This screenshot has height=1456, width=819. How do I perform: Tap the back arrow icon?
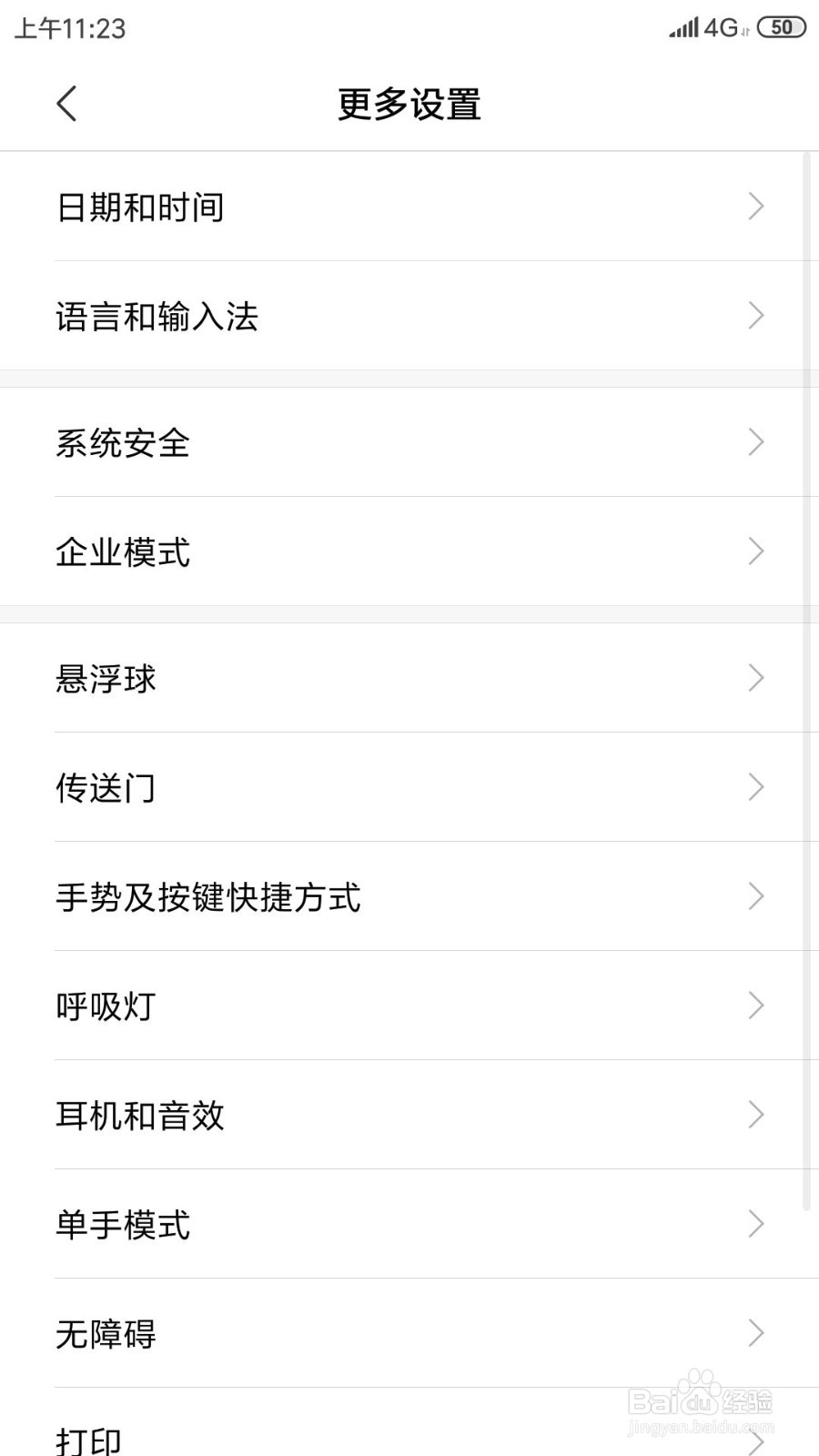[x=66, y=104]
